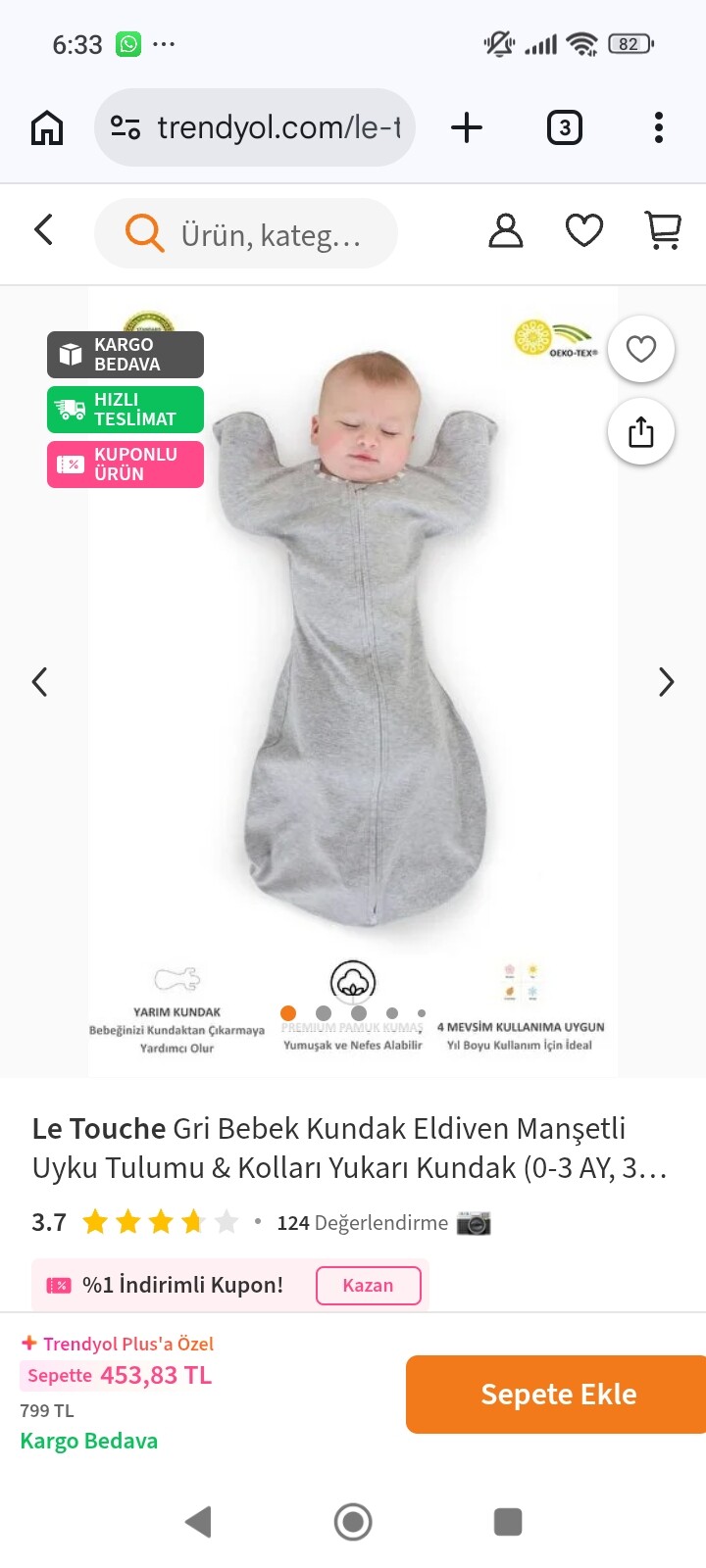706x1568 pixels.
Task: Add this swaddle to favorites
Action: (x=641, y=349)
